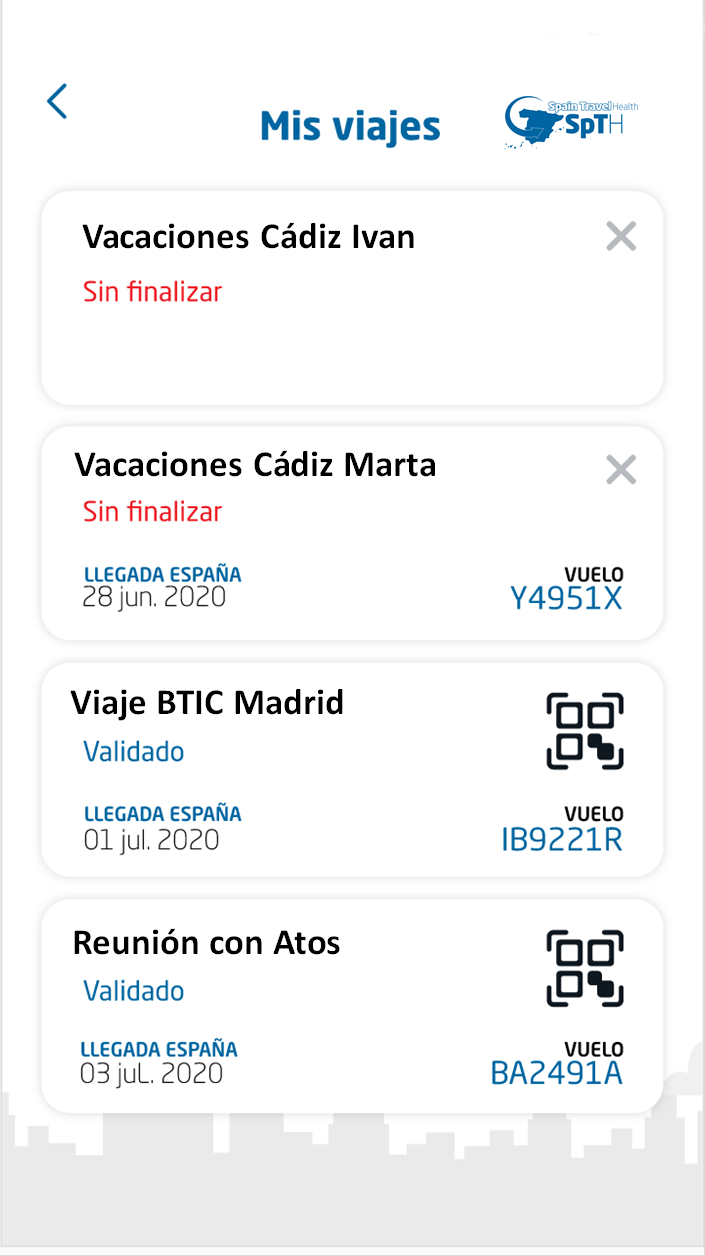This screenshot has height=1256, width=705.
Task: Show QR code for Viaje BTIC Madrid
Action: click(x=585, y=731)
